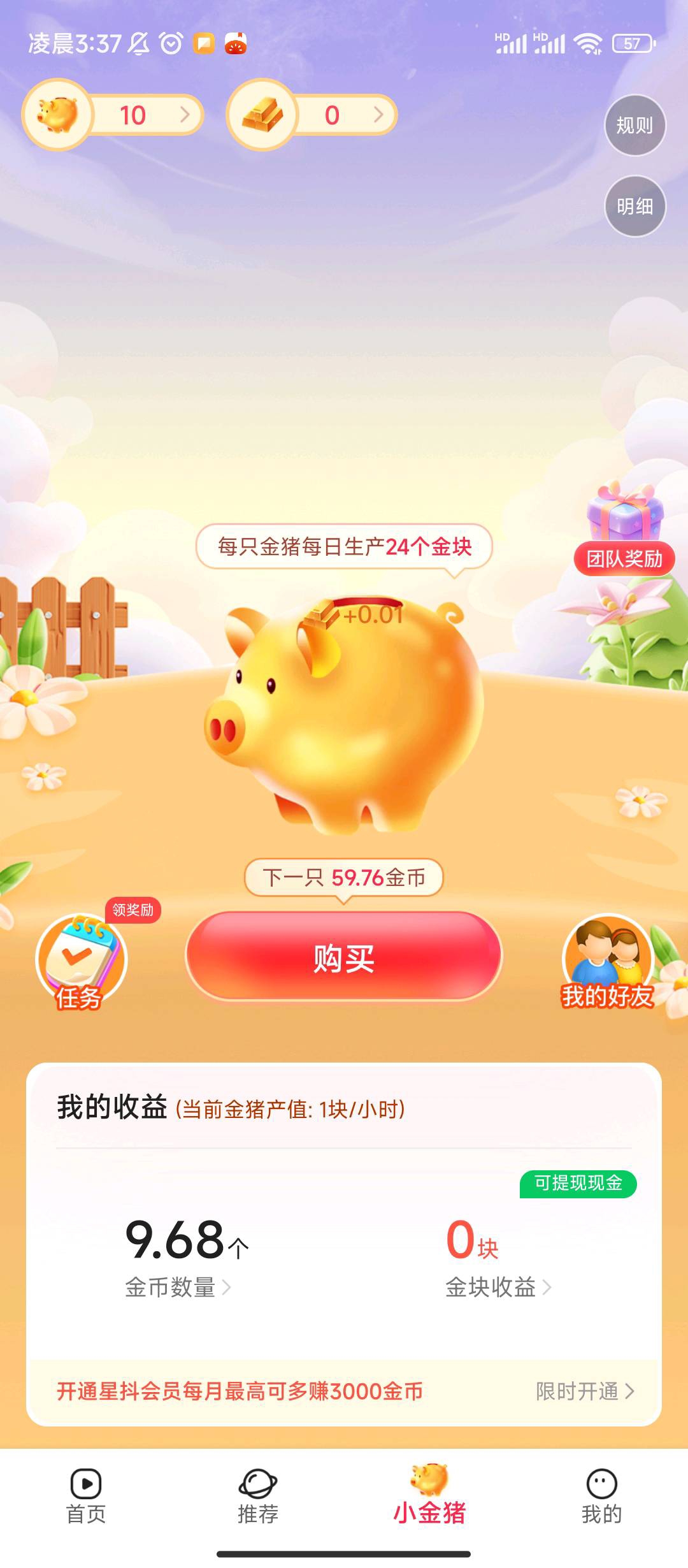This screenshot has height=1568, width=688.
Task: Open the gold bar balance showing 0
Action: (x=312, y=115)
